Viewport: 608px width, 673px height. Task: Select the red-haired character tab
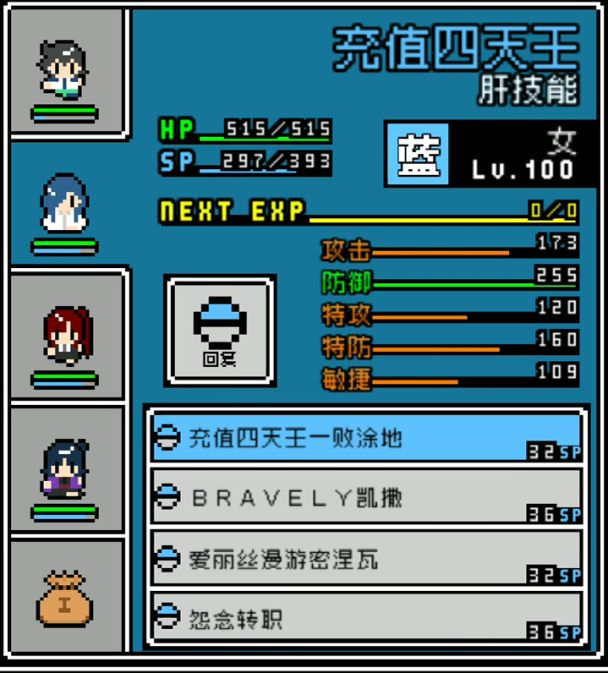pos(66,338)
